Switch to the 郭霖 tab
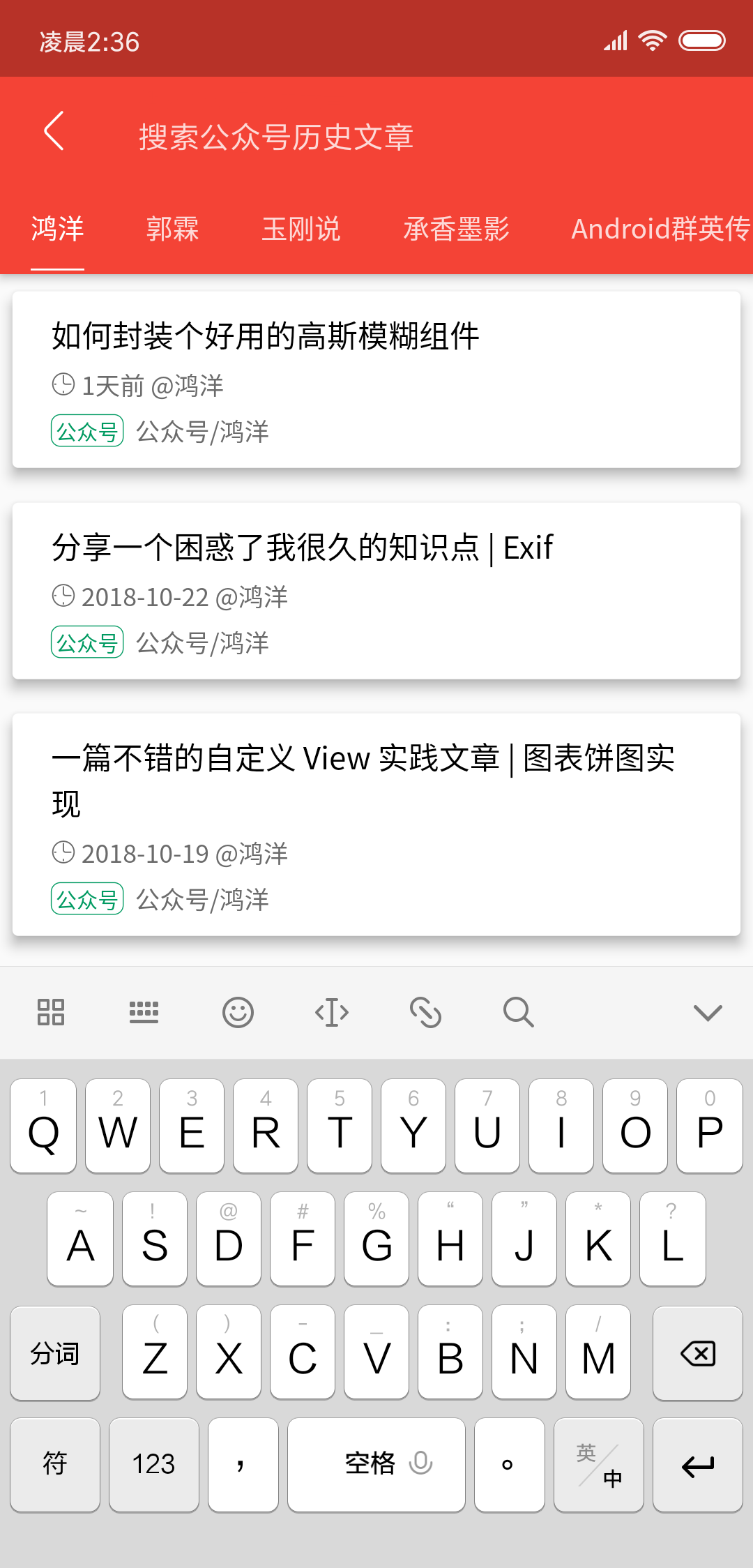753x1568 pixels. [x=172, y=229]
